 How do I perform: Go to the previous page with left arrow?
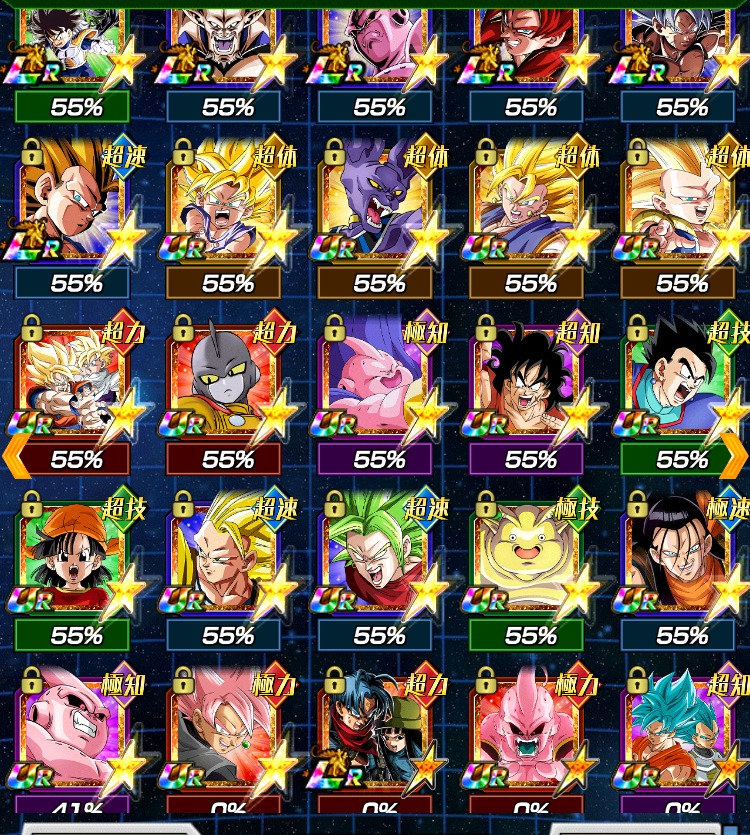tap(14, 454)
